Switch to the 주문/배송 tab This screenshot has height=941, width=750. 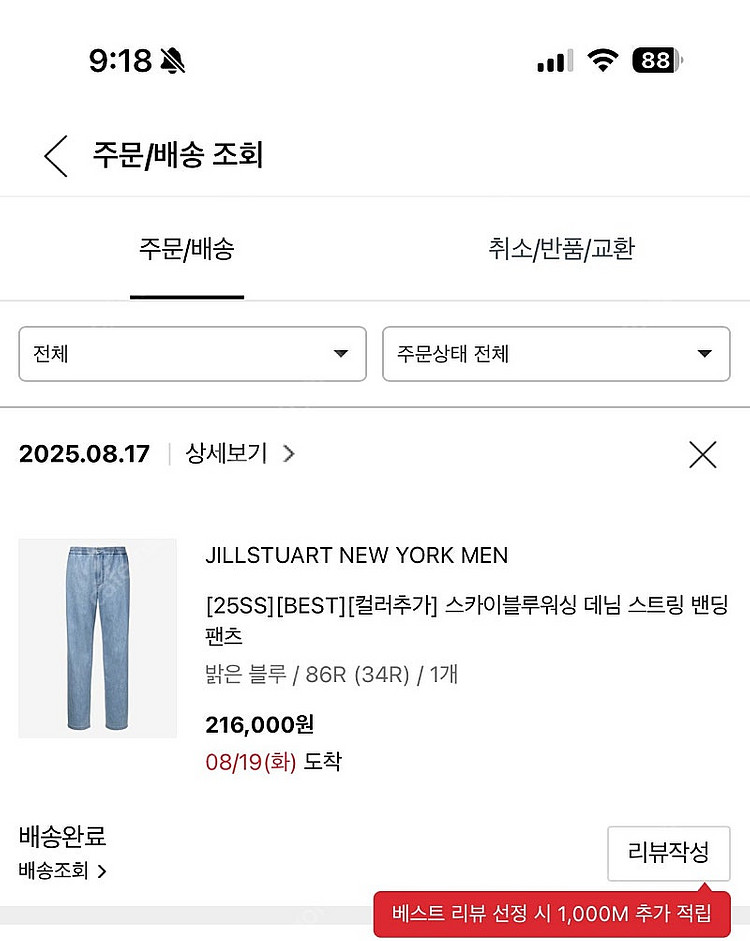[186, 249]
